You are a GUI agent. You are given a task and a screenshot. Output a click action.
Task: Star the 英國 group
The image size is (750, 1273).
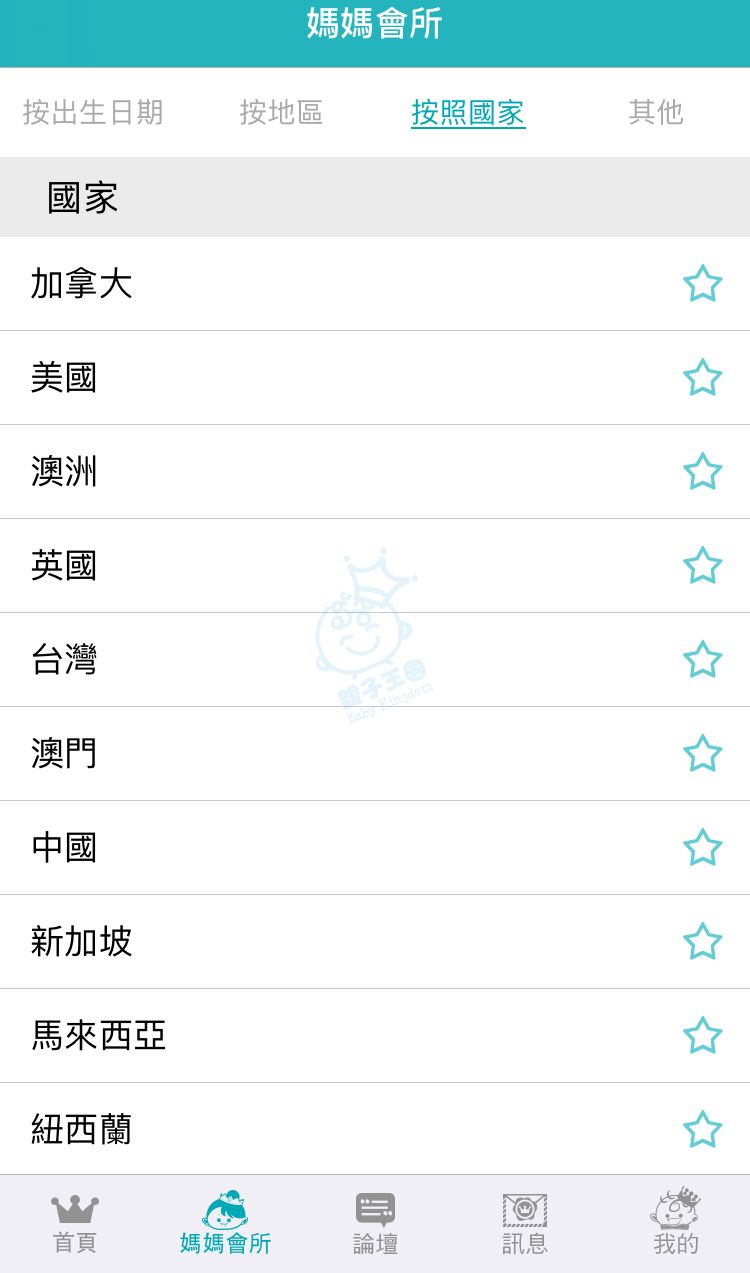coord(702,566)
